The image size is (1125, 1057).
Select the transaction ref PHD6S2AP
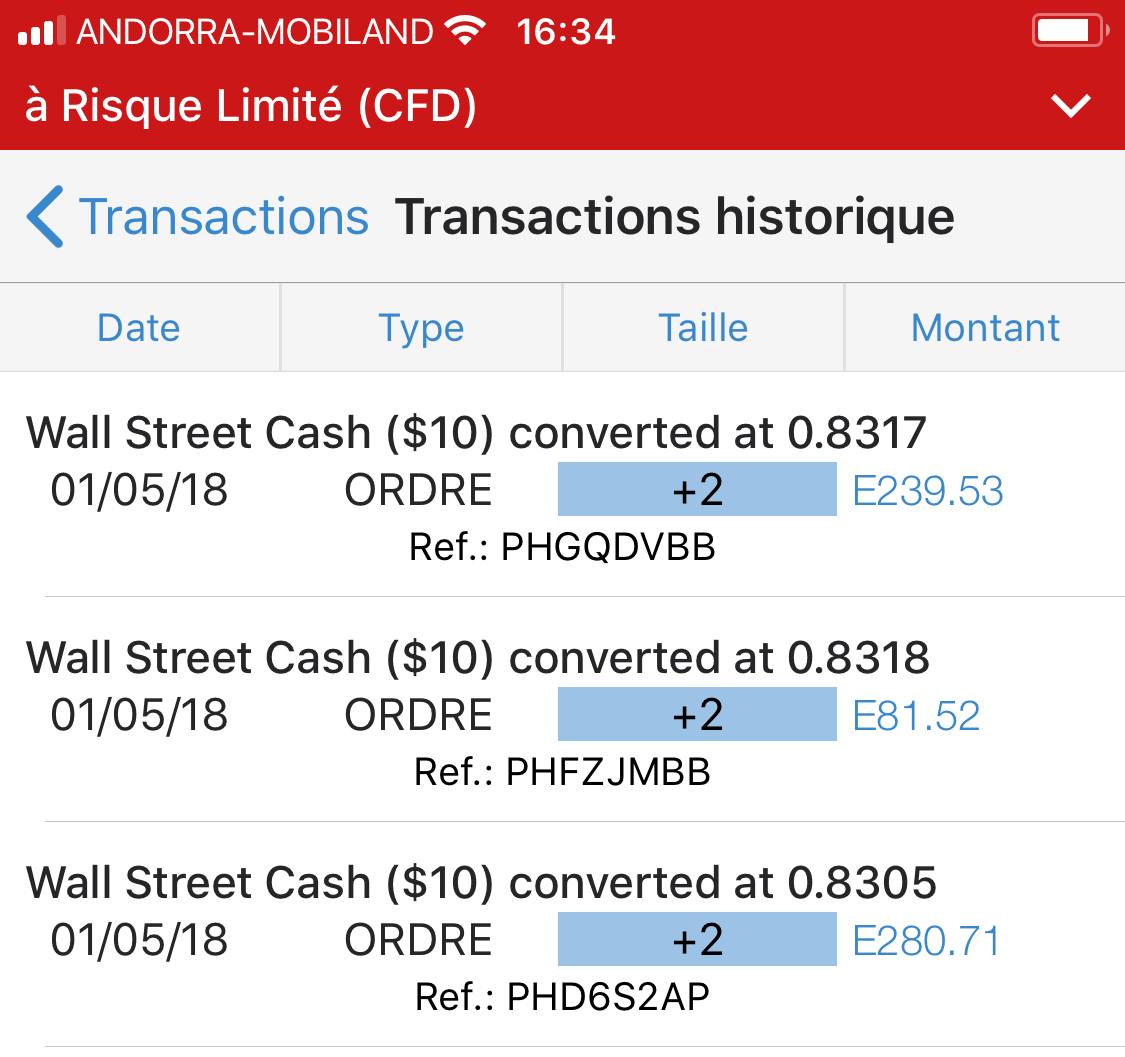(x=562, y=940)
